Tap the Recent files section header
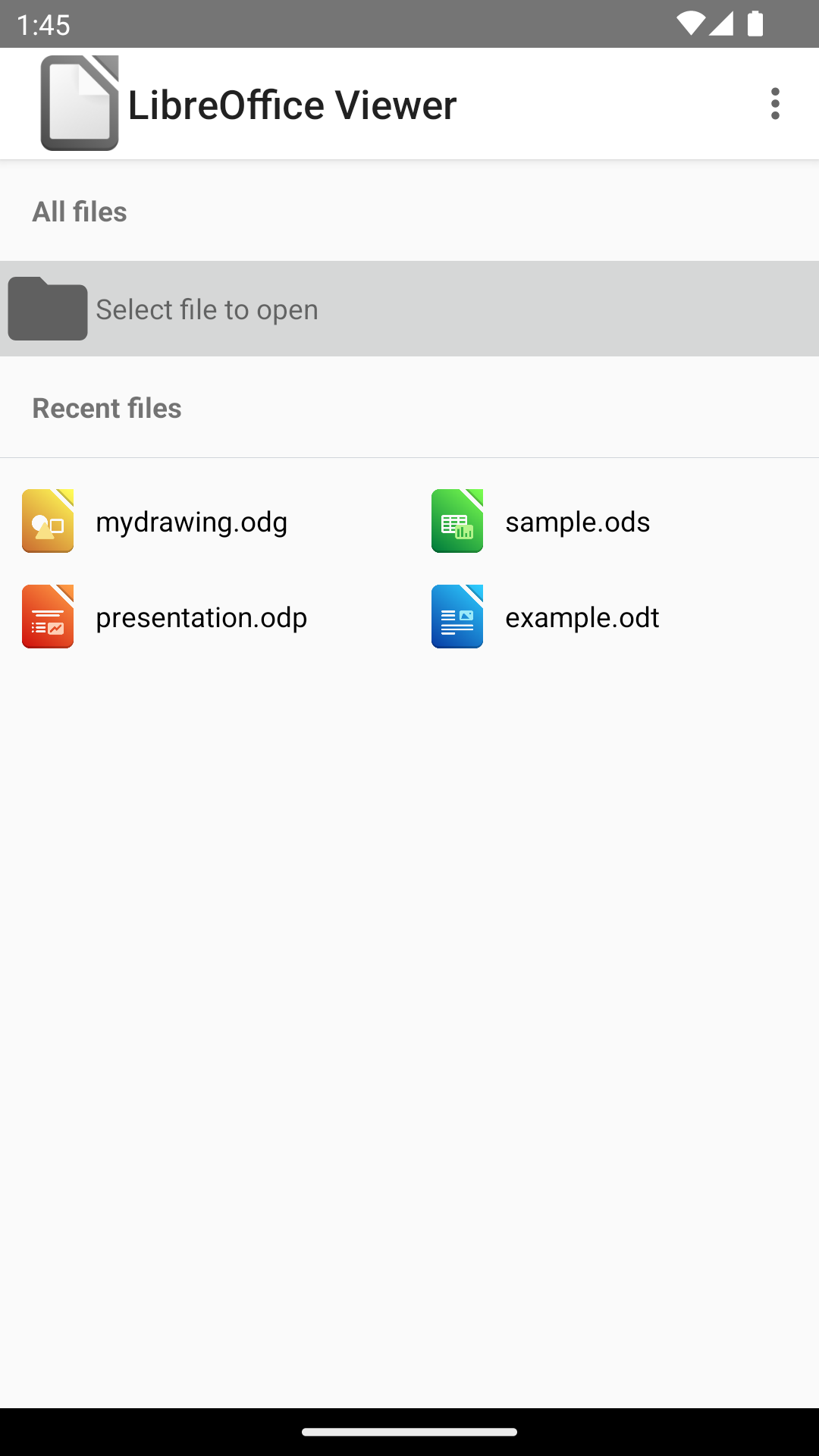Viewport: 819px width, 1456px height. 106,407
